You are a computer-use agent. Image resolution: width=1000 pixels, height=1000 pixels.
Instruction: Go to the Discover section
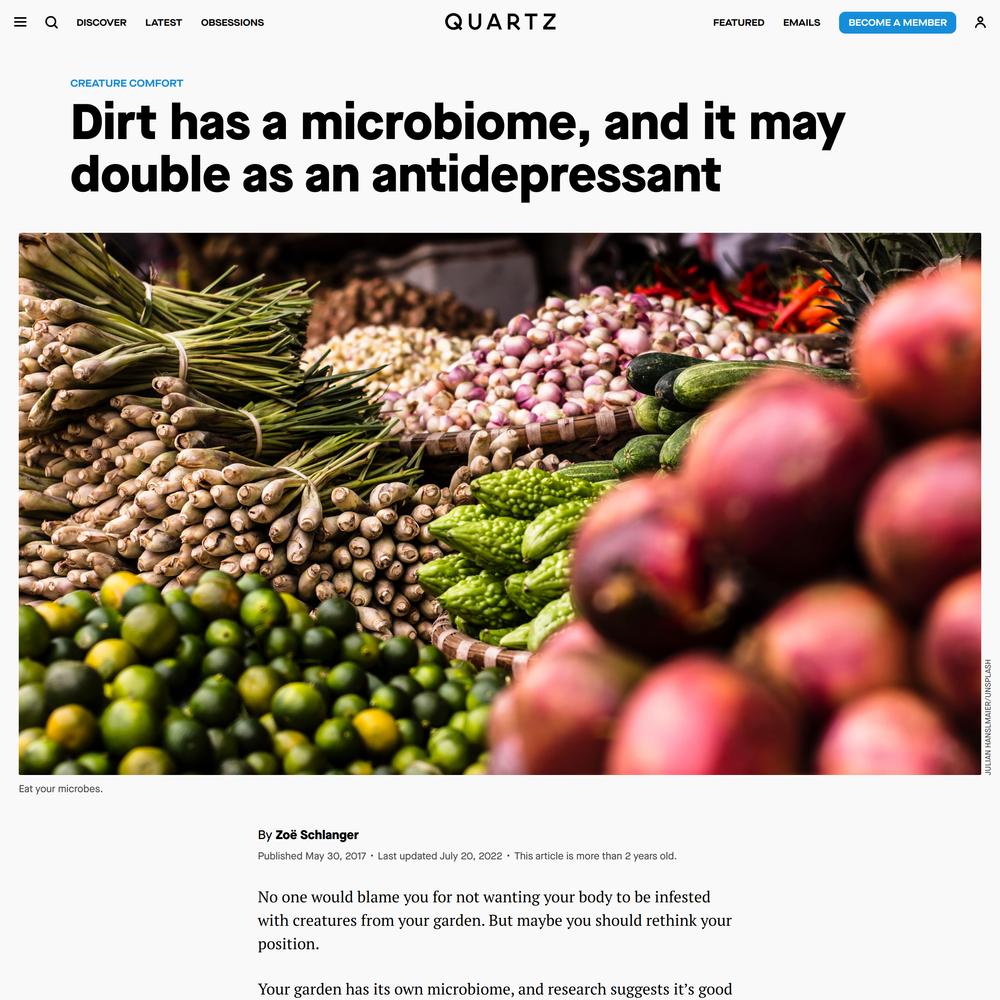pyautogui.click(x=101, y=22)
